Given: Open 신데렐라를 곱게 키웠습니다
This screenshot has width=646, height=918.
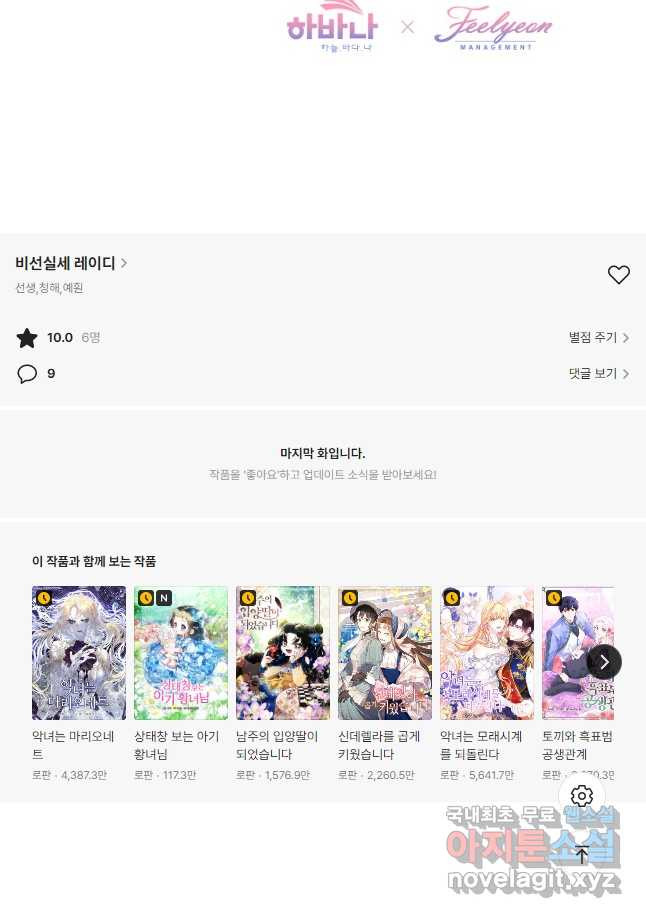Looking at the screenshot, I should point(385,653).
